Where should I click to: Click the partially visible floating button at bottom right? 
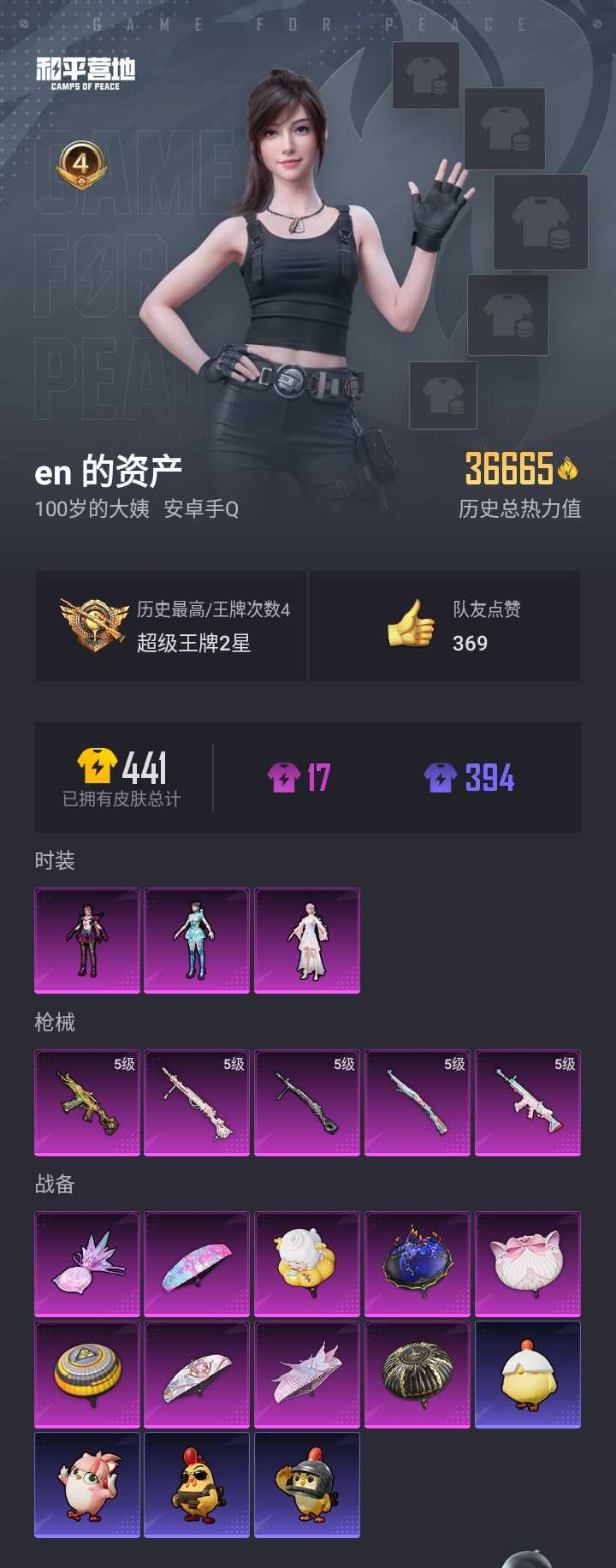pos(529,1558)
